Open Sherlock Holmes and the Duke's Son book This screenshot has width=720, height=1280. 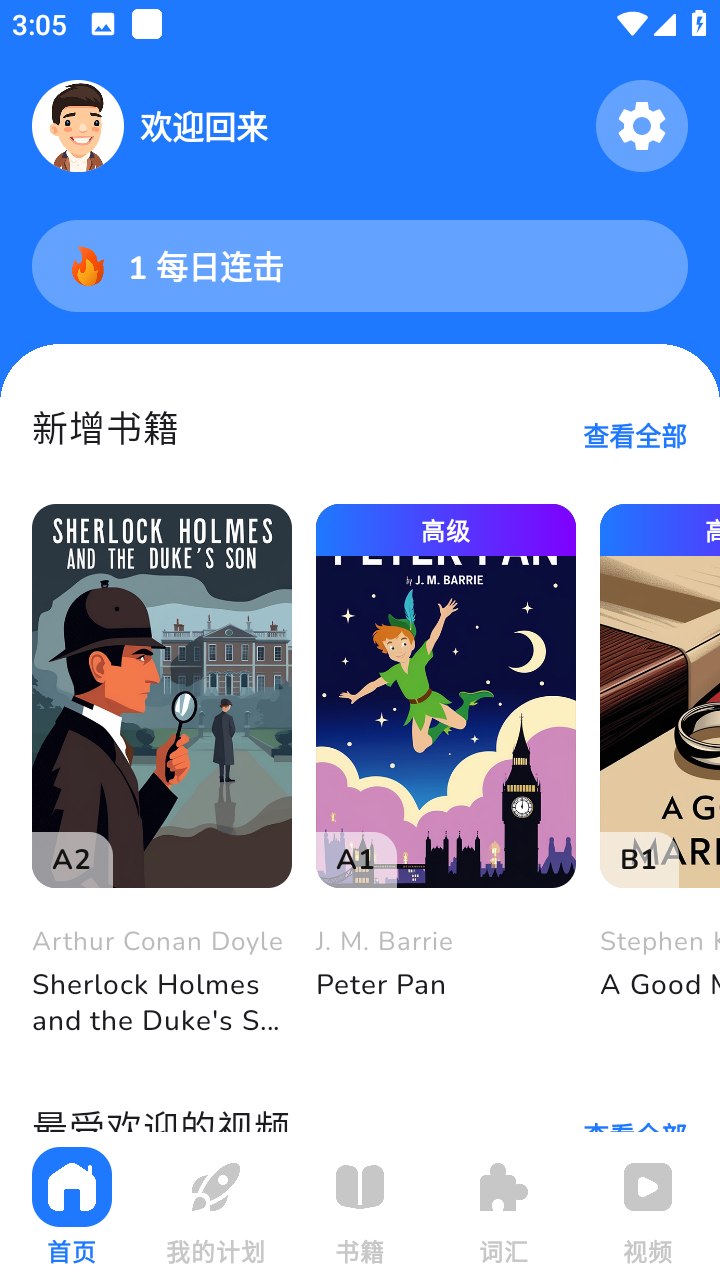[x=162, y=696]
